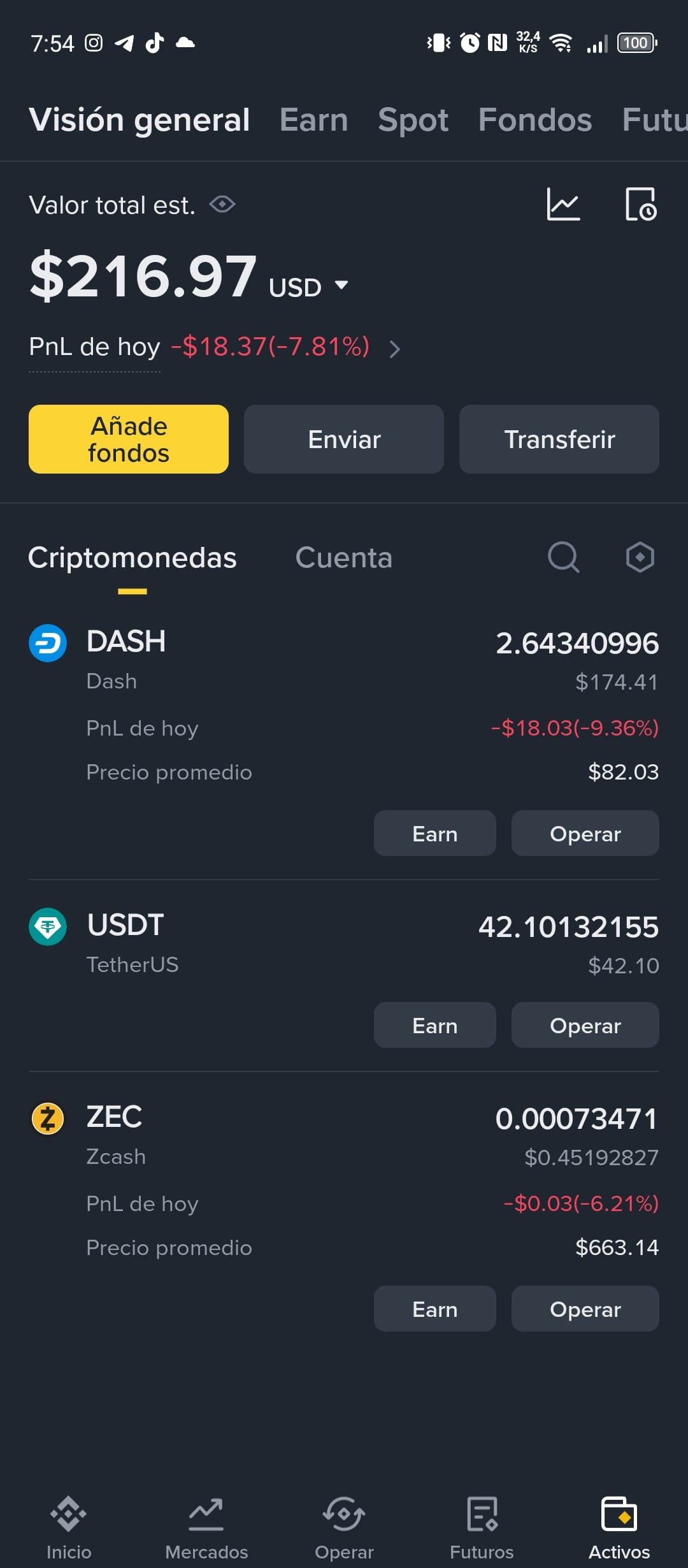Tap Añade fondos button
The height and width of the screenshot is (1568, 688).
(x=129, y=439)
